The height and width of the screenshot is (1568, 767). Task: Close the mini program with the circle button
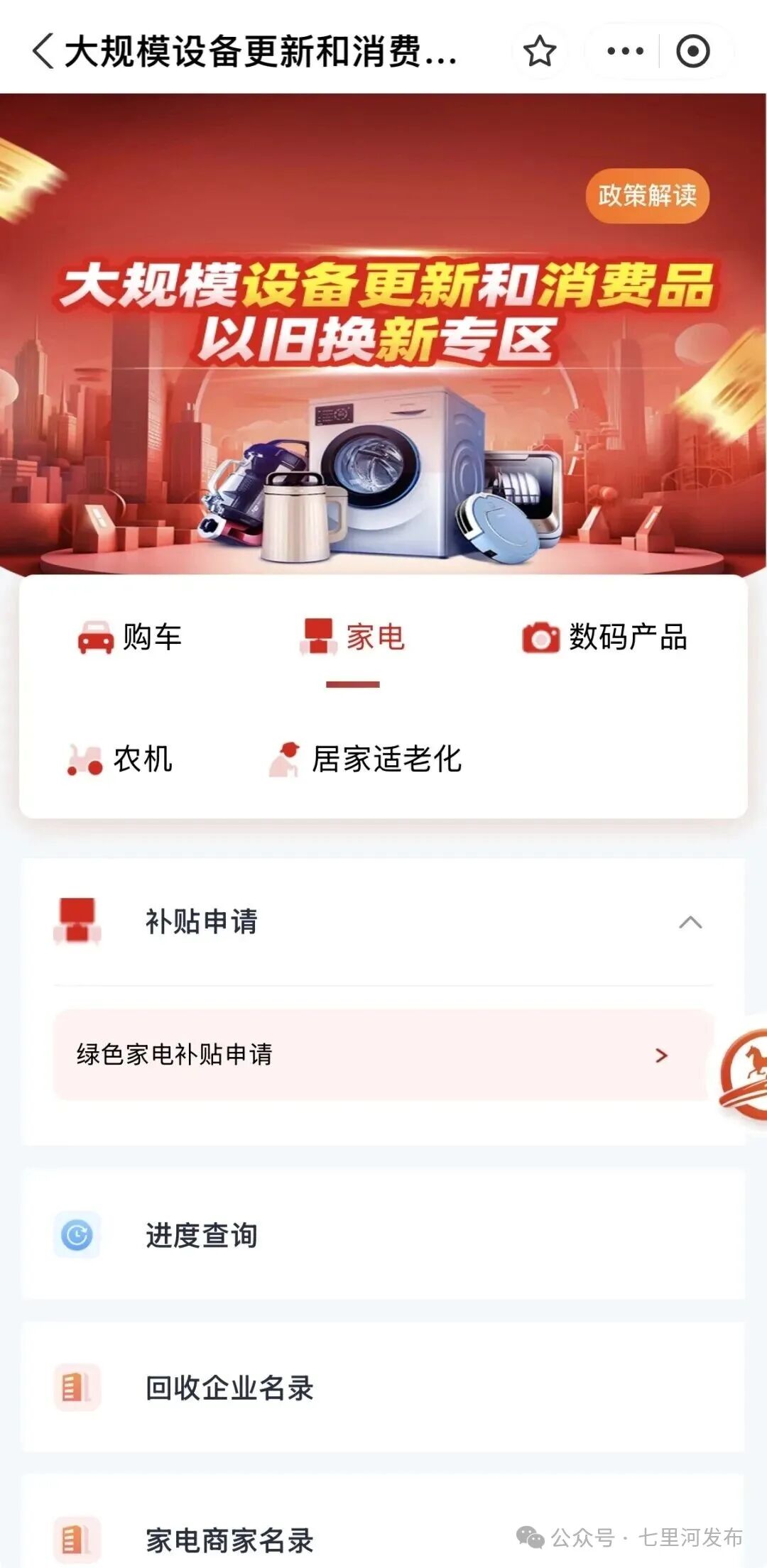693,51
